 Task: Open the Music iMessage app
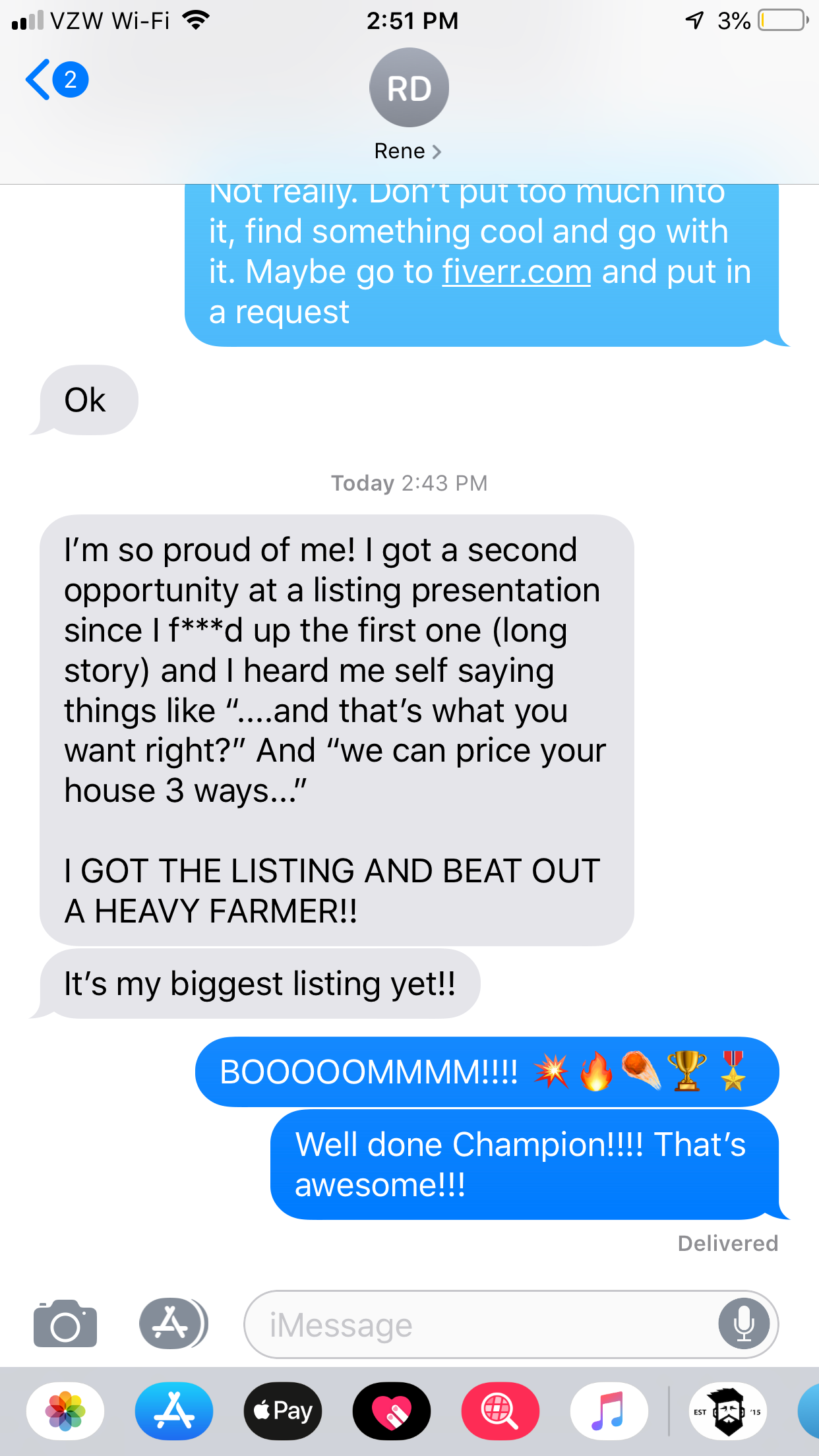609,1411
